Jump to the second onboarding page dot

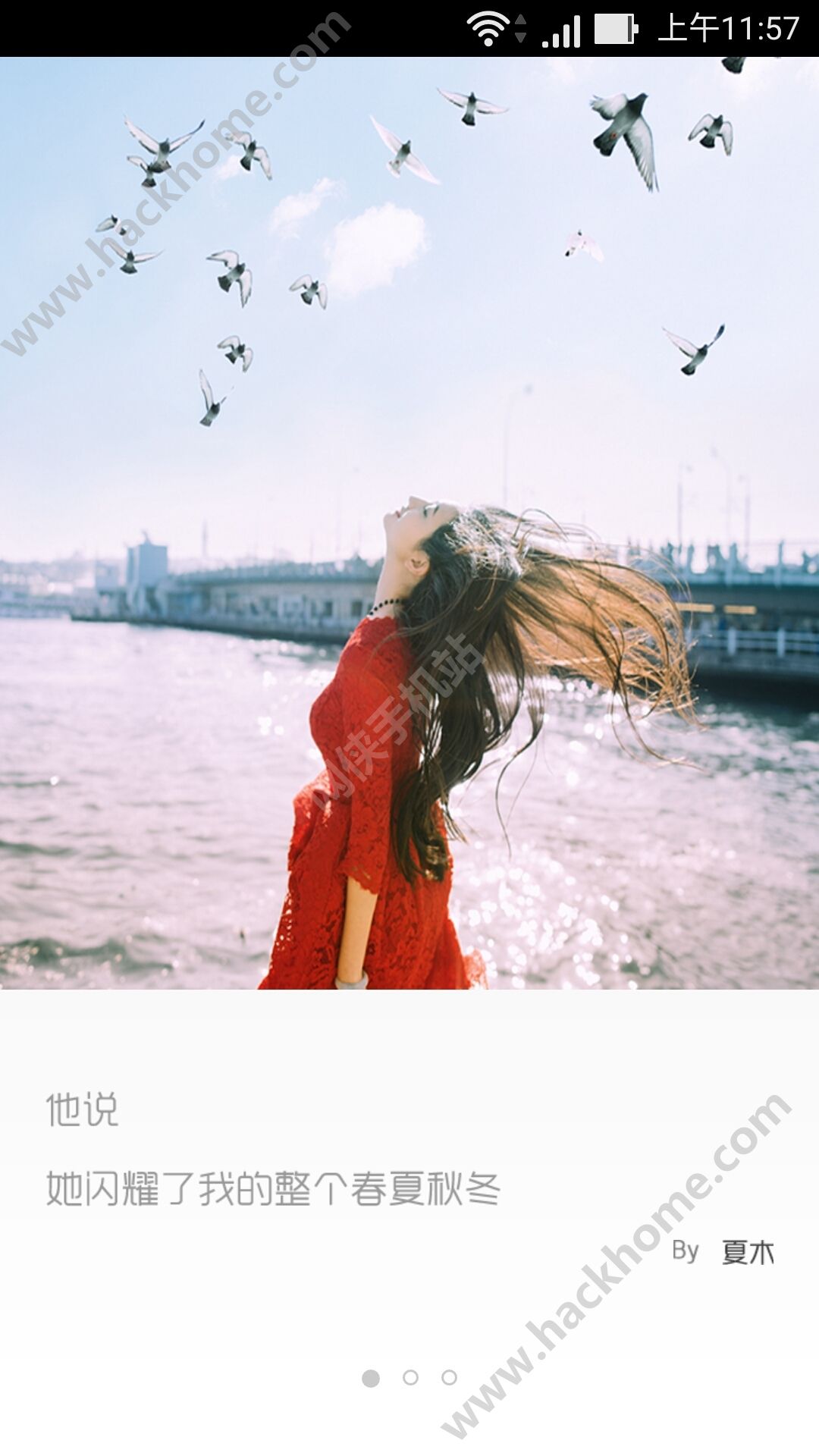click(x=410, y=1377)
